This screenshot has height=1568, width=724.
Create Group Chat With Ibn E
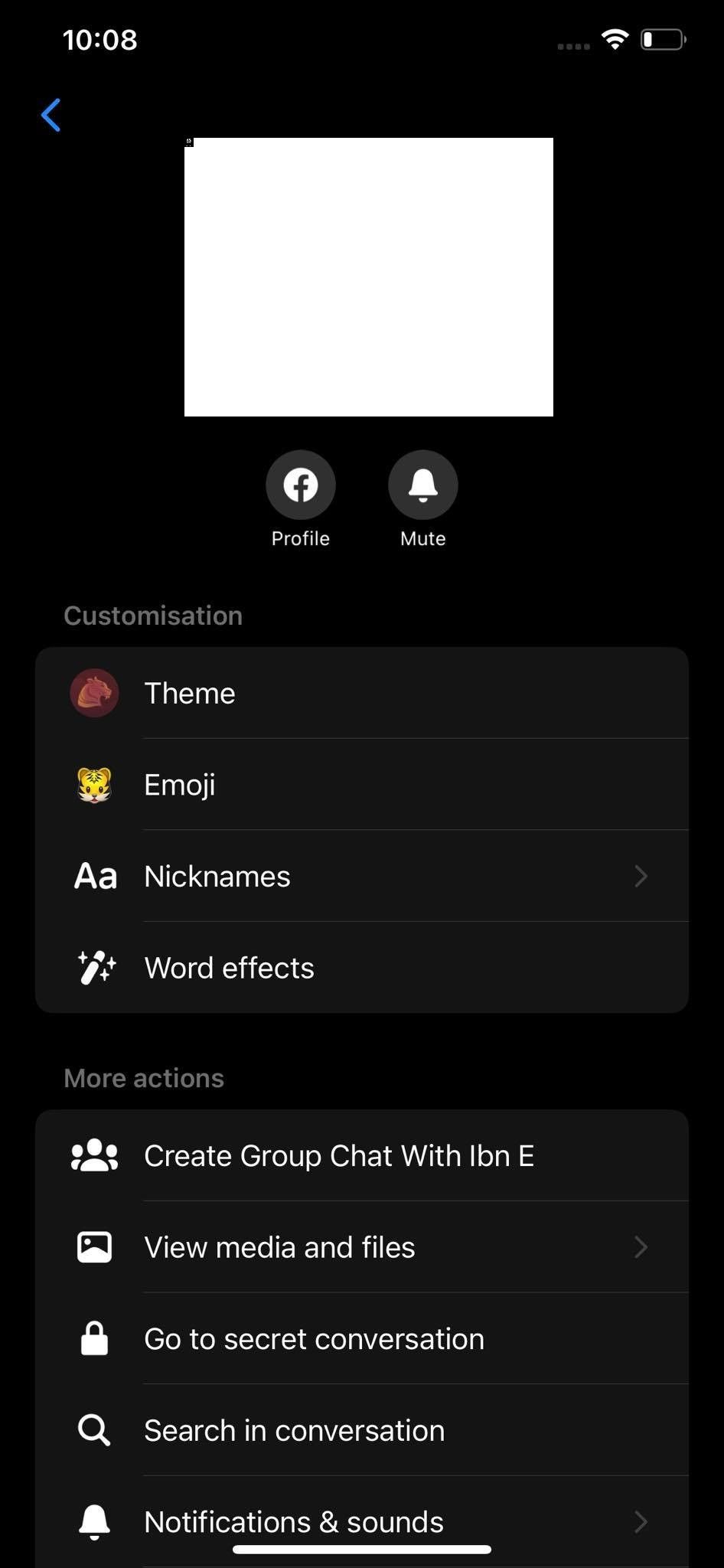(339, 1155)
